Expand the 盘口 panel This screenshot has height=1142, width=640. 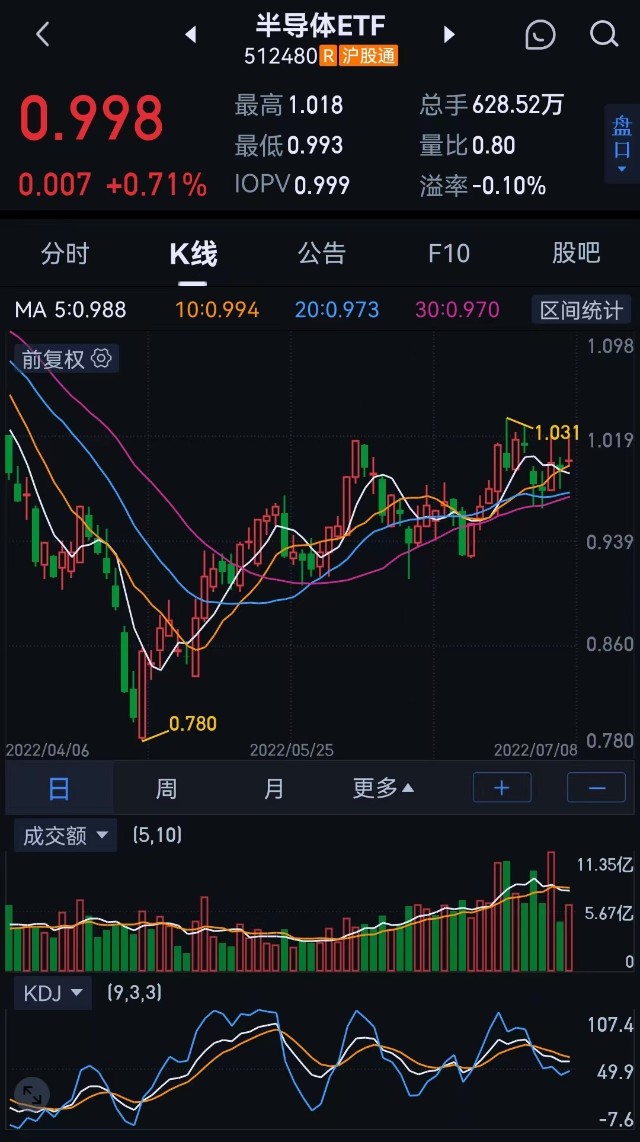622,143
